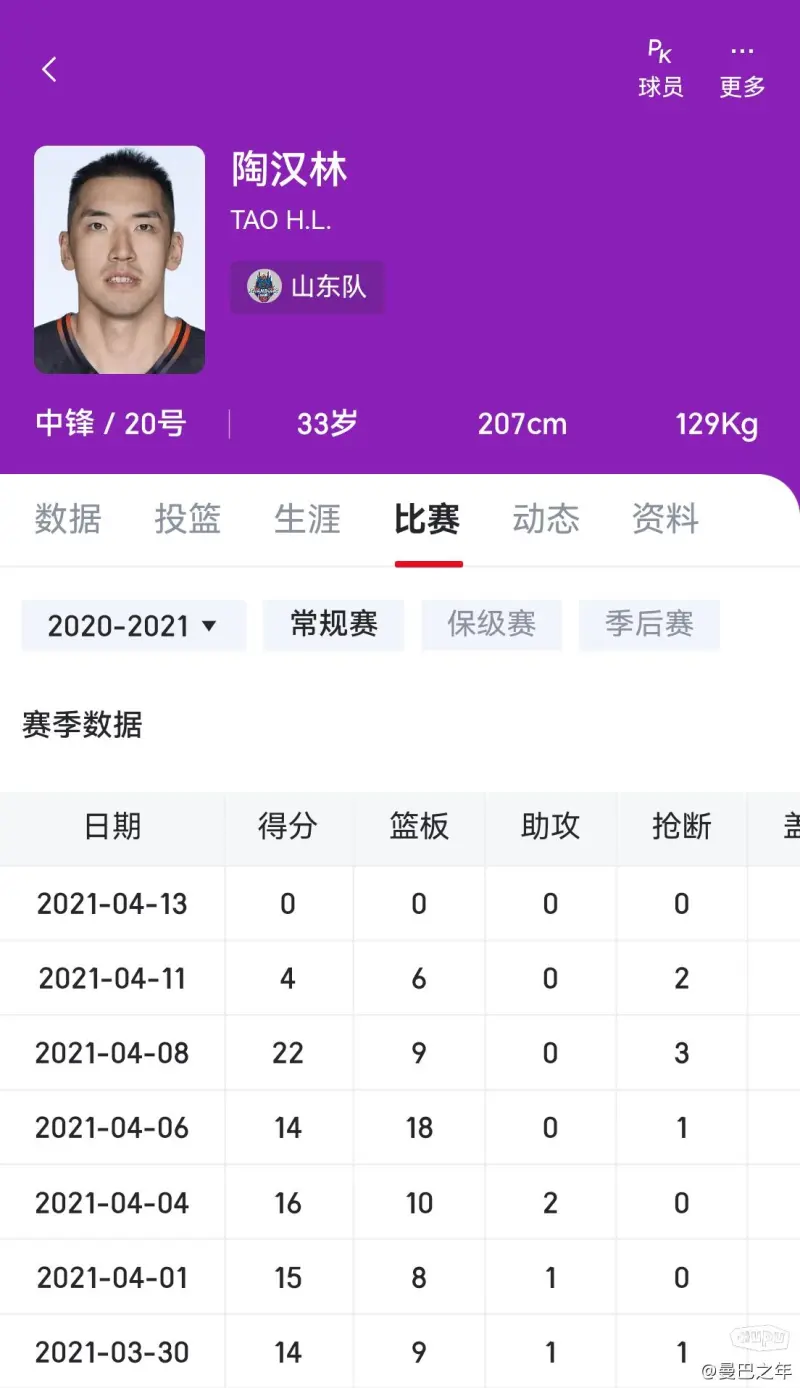Viewport: 800px width, 1388px height.
Task: View the player's profile photo
Action: click(119, 260)
